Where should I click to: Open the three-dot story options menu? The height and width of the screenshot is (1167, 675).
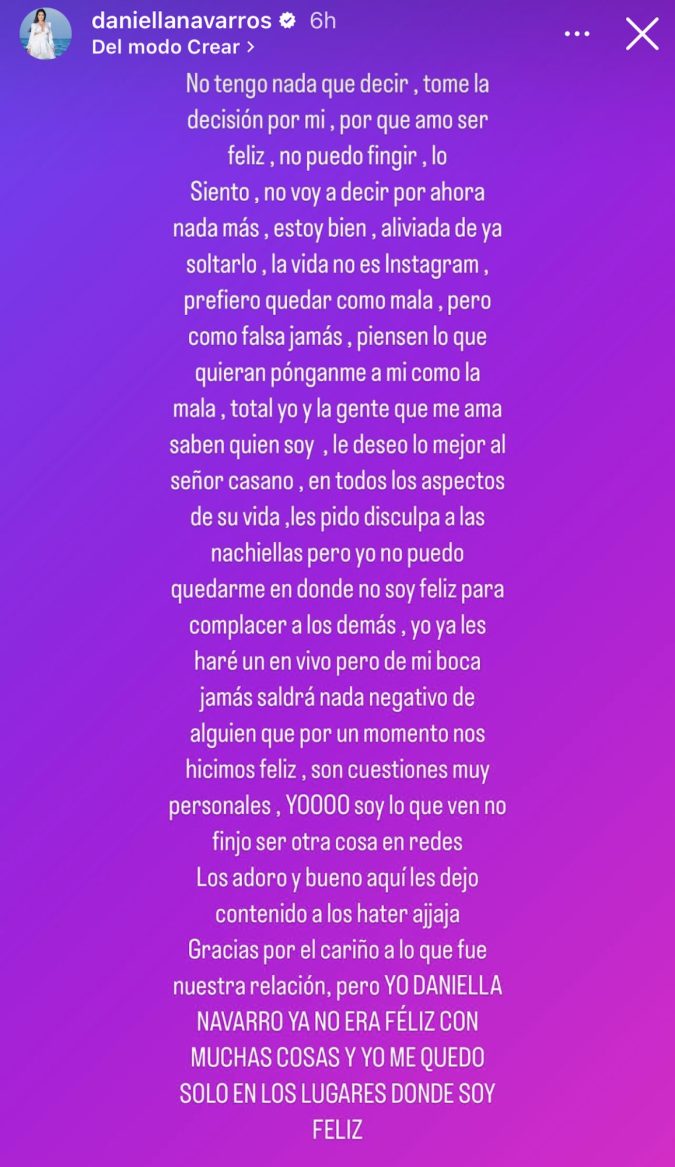[577, 34]
